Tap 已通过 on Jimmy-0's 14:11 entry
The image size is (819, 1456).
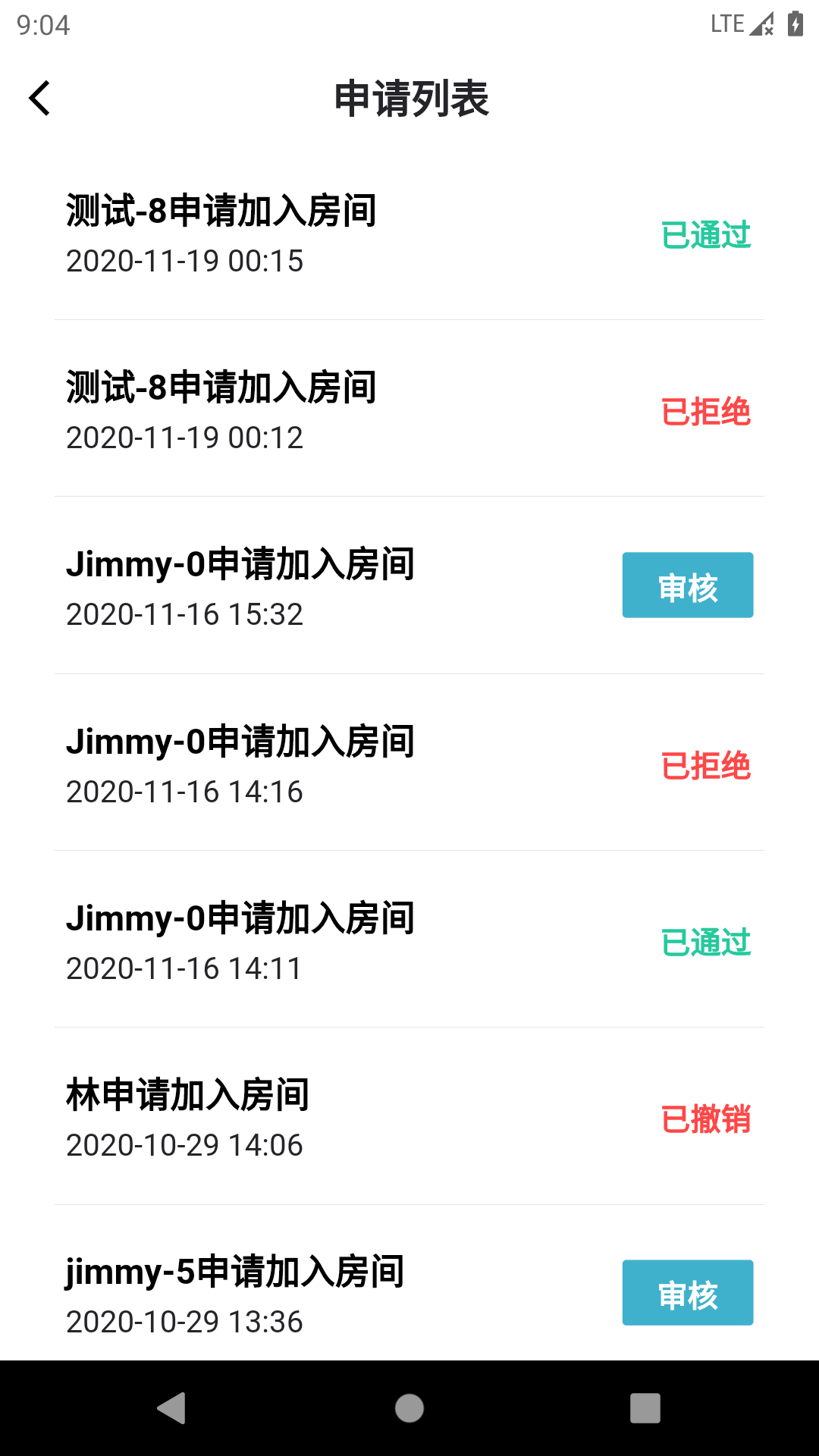[706, 943]
